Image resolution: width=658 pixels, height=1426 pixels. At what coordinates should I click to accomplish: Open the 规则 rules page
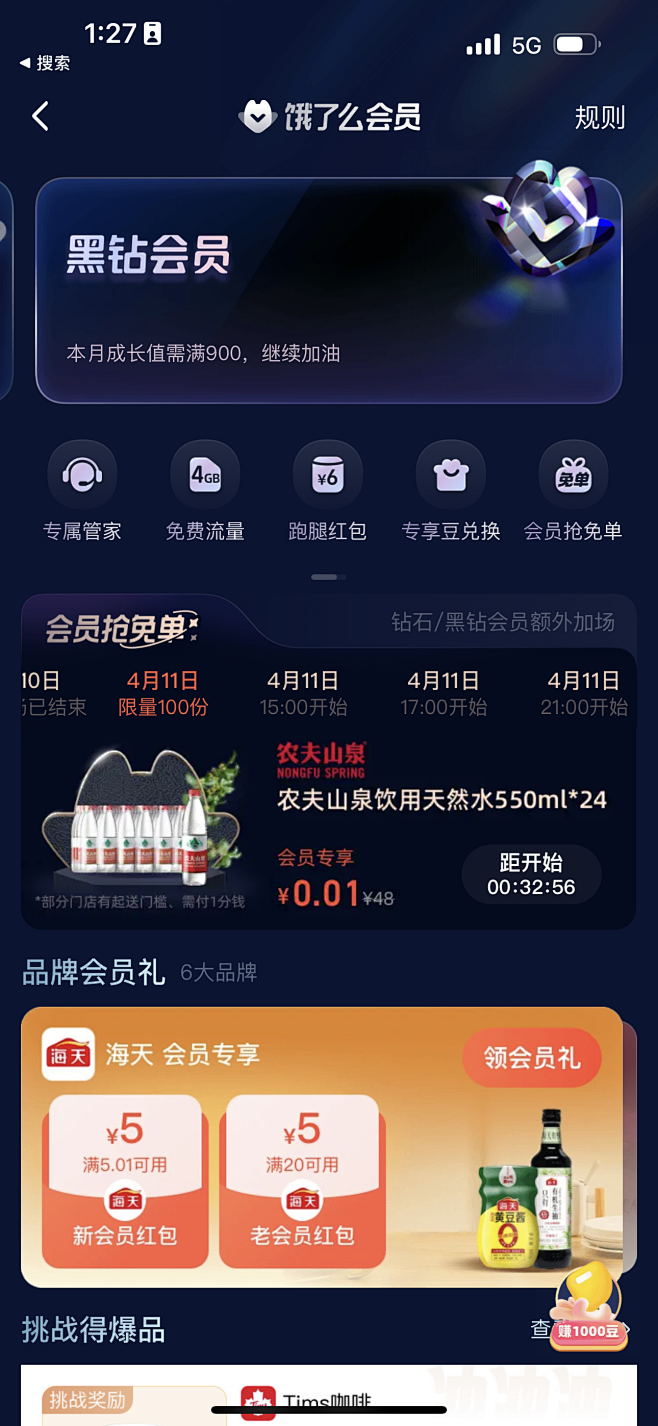pos(599,117)
